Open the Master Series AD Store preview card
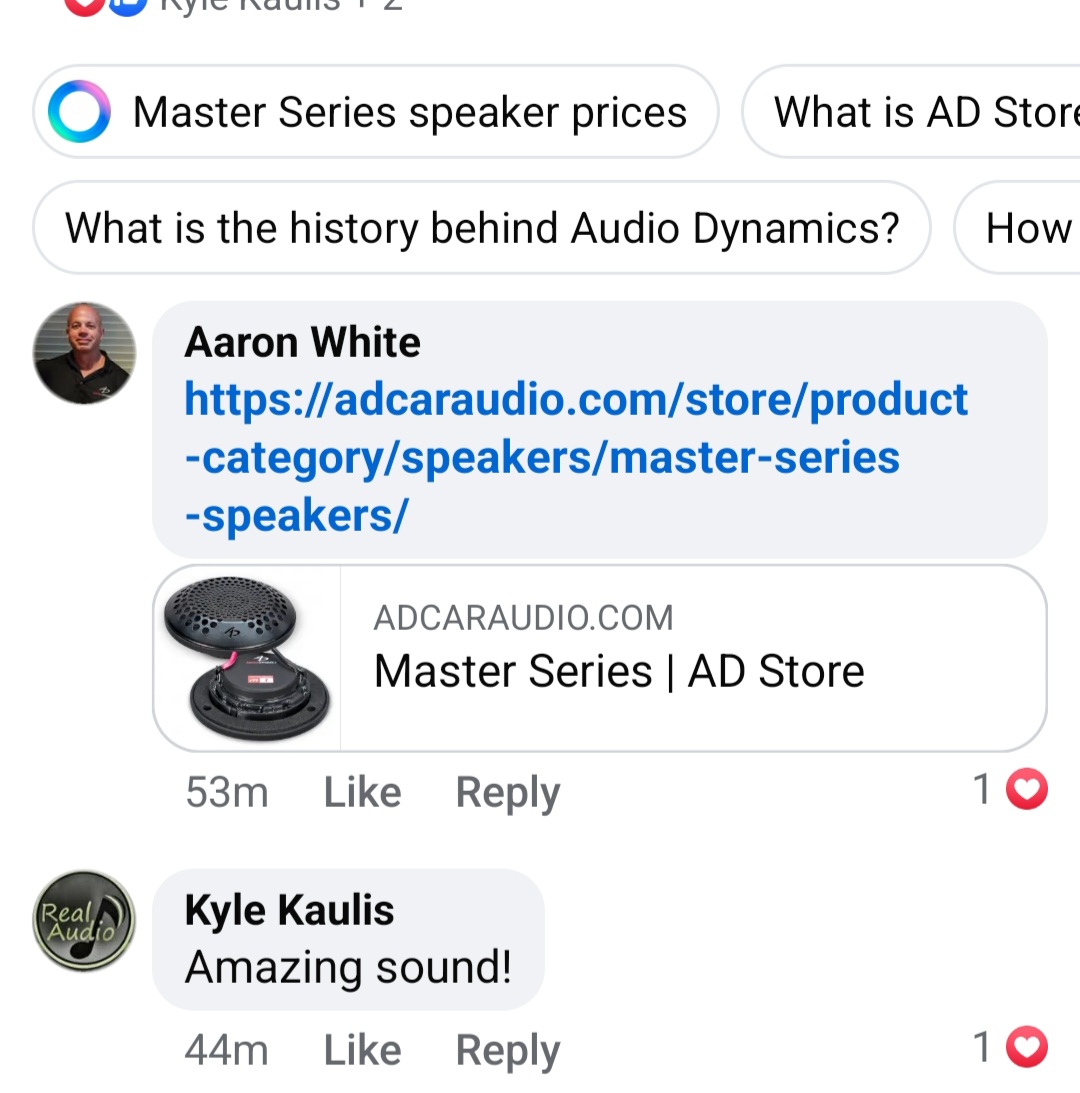 coord(599,658)
